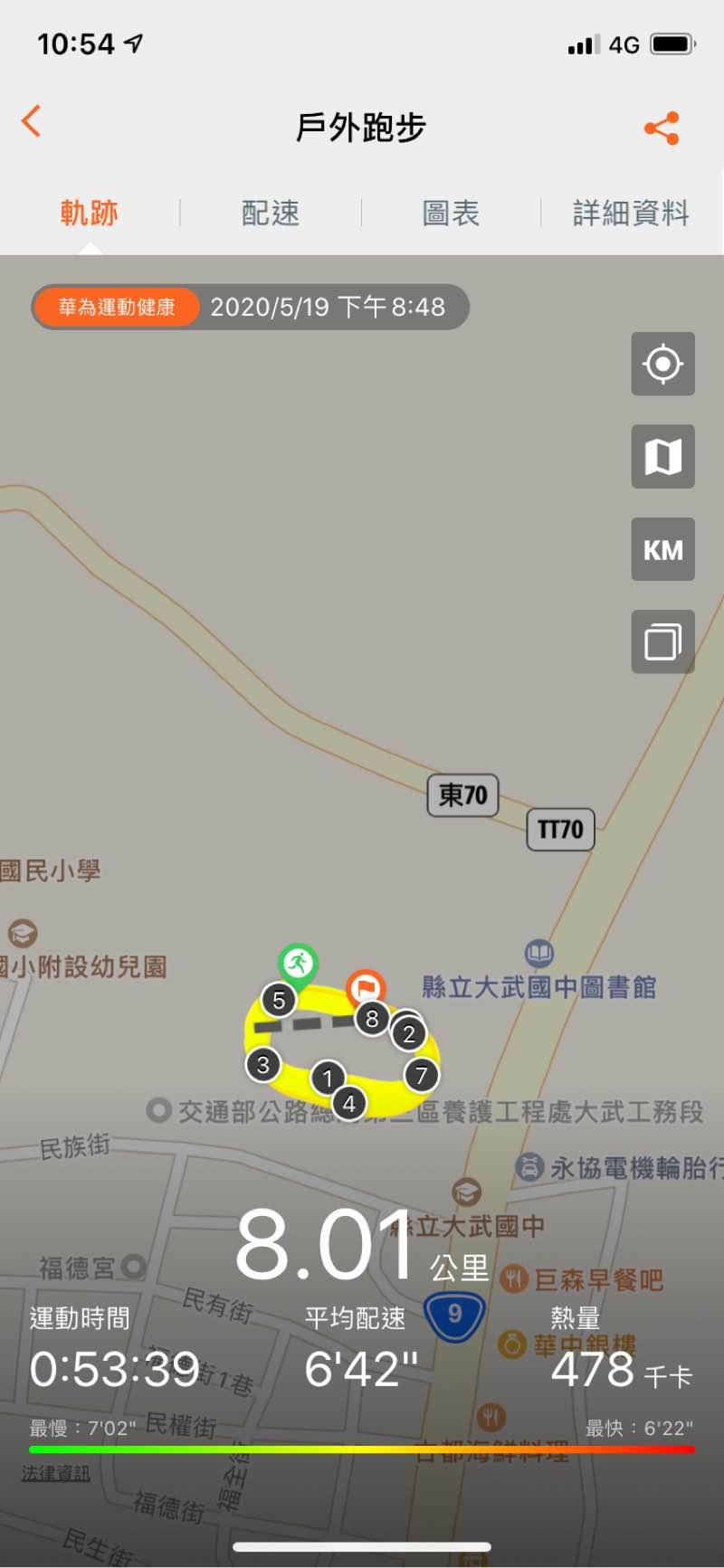Open the 詳細資料 tab

coord(631,214)
